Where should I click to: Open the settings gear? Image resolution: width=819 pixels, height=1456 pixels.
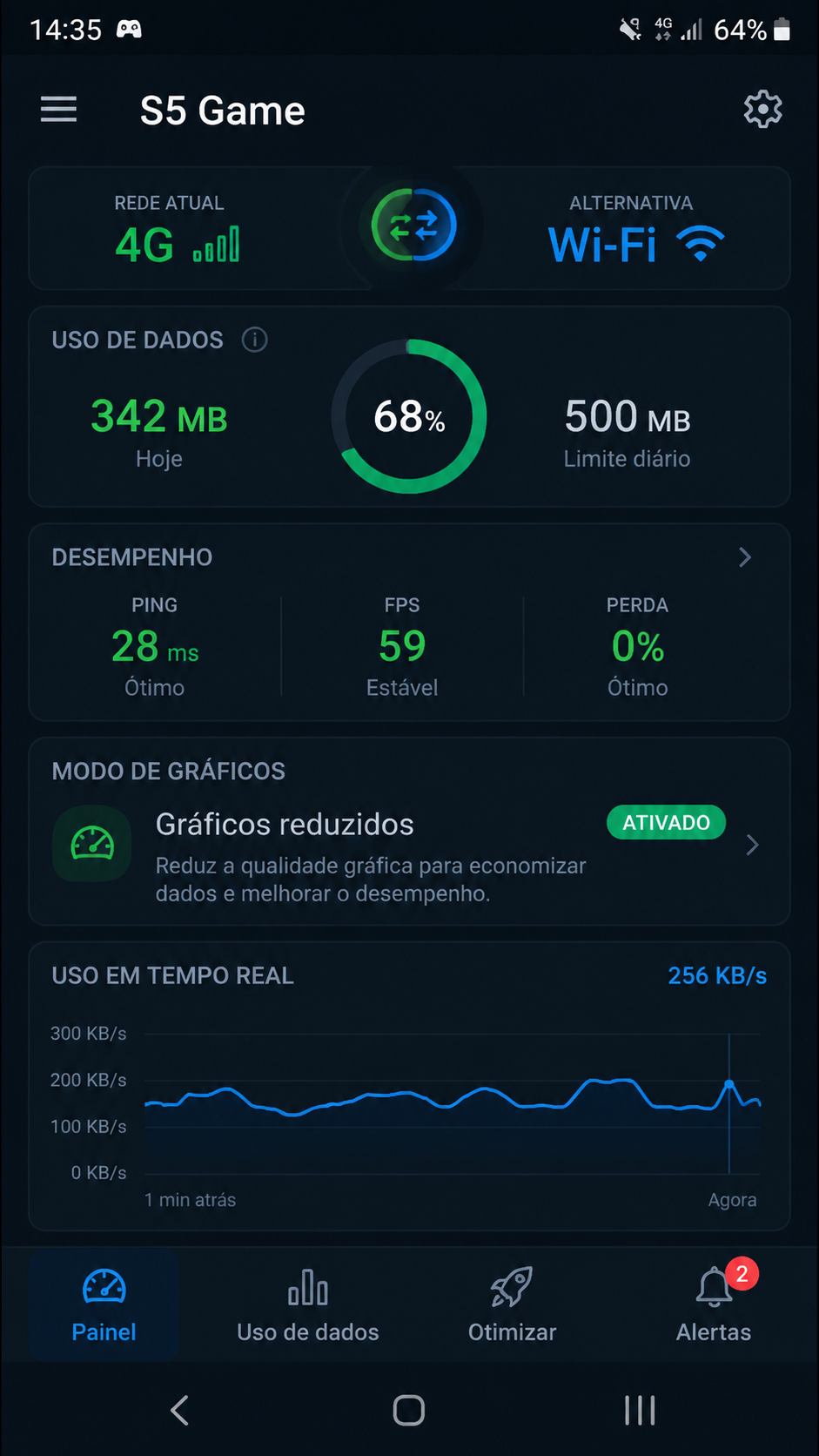(x=762, y=110)
